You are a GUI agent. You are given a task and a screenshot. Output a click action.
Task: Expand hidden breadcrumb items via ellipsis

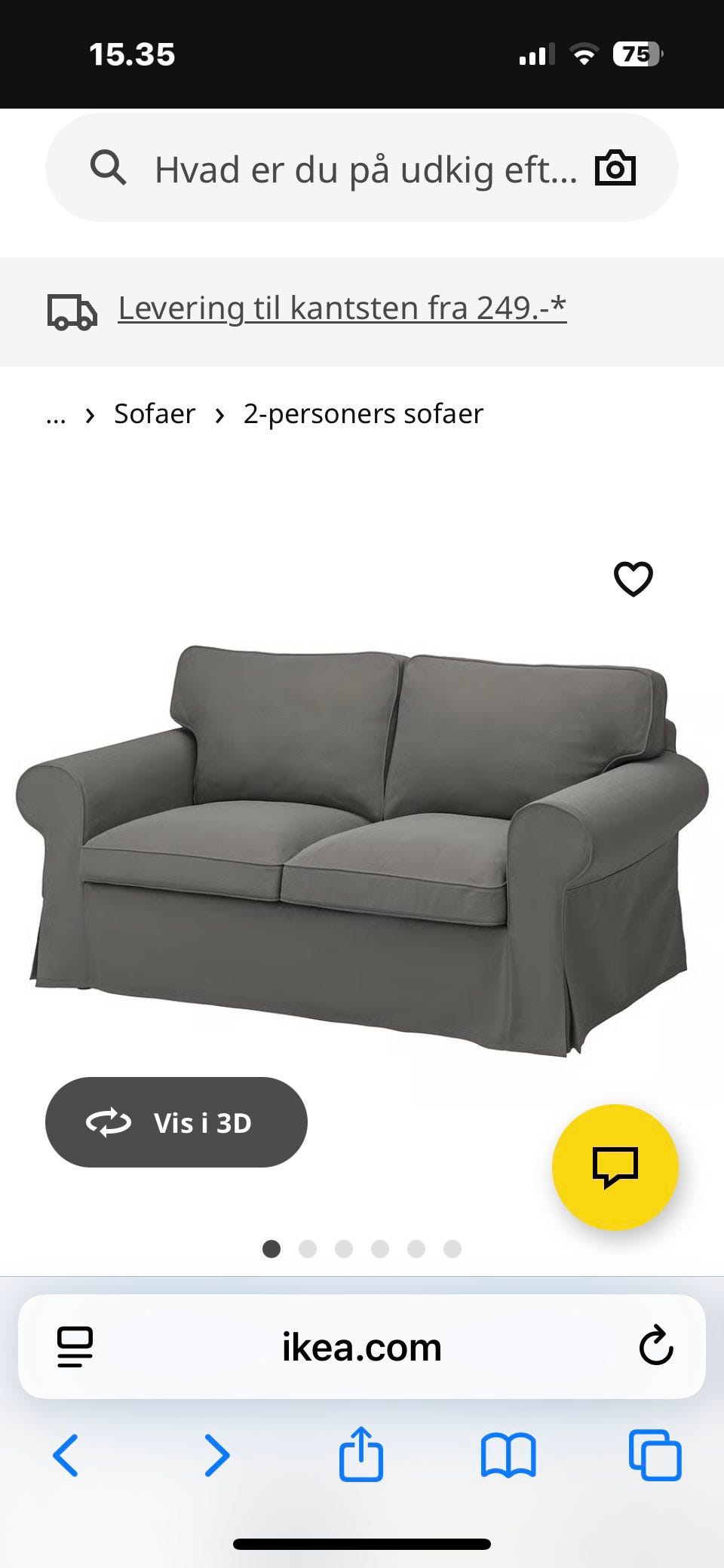pos(56,413)
